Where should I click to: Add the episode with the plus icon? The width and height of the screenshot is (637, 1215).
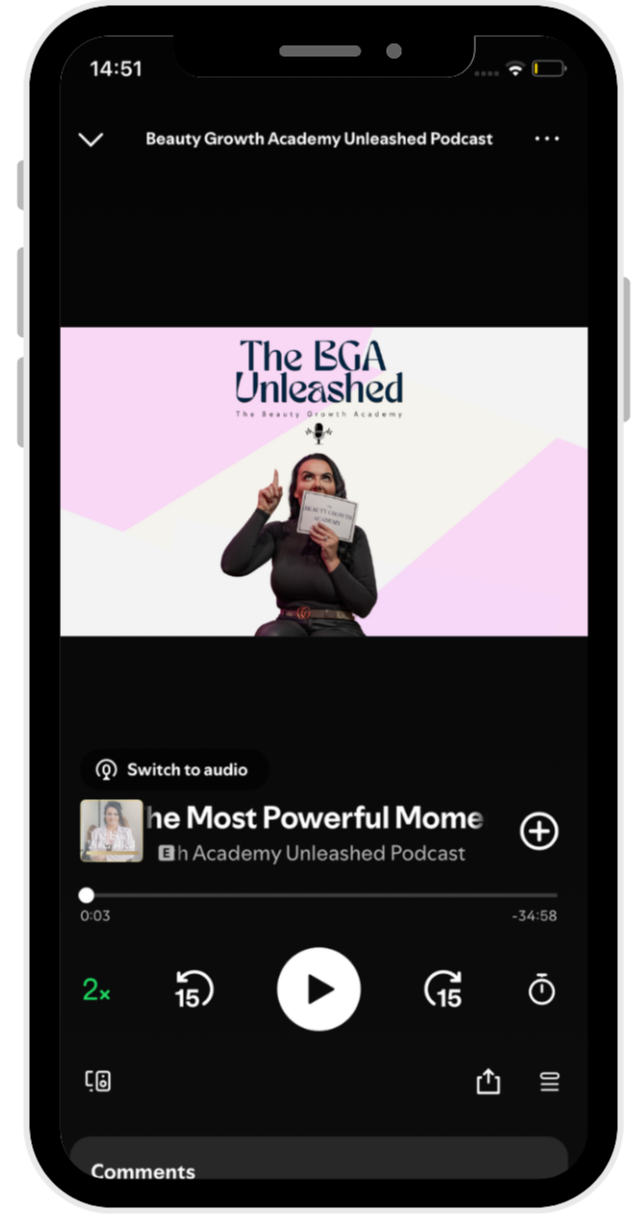tap(539, 831)
